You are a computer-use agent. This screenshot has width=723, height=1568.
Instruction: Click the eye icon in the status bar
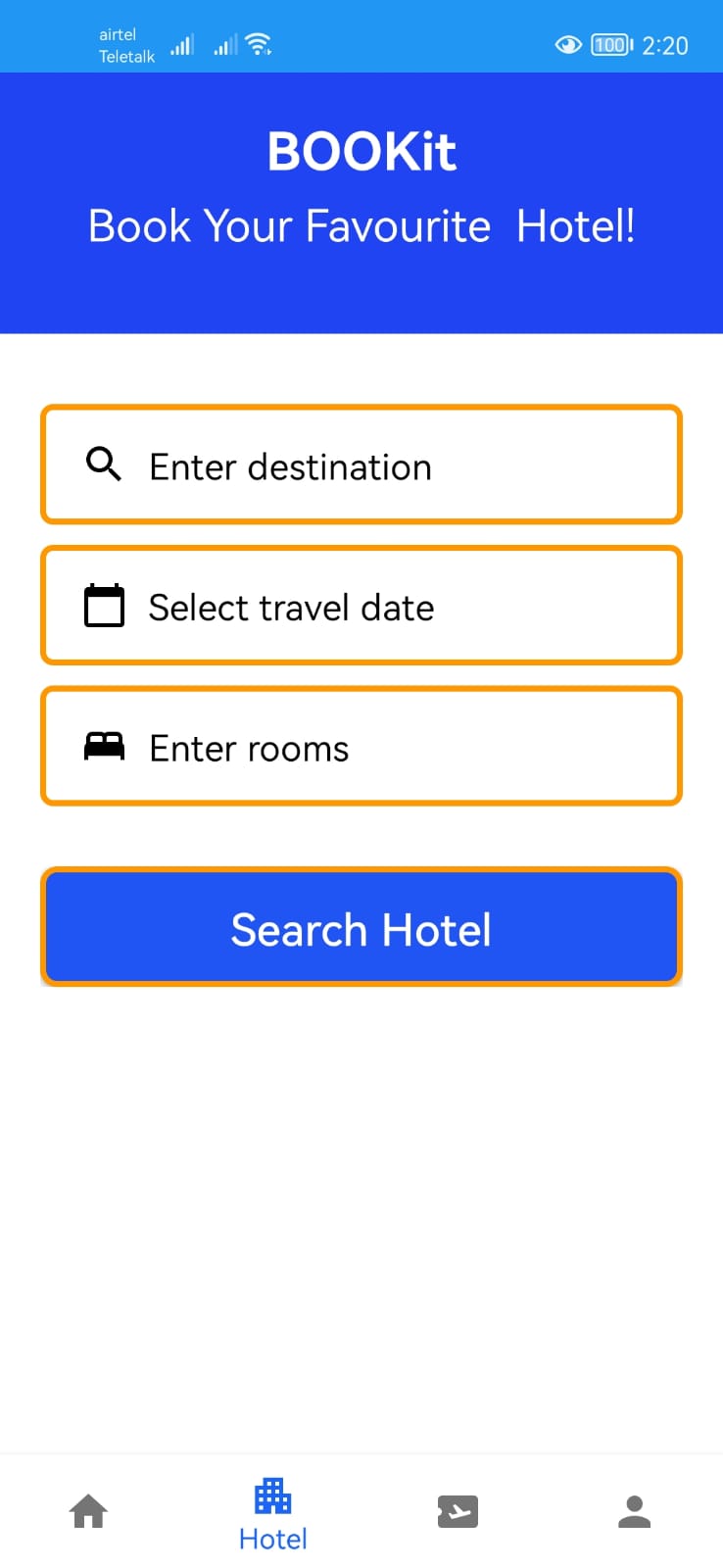[567, 44]
